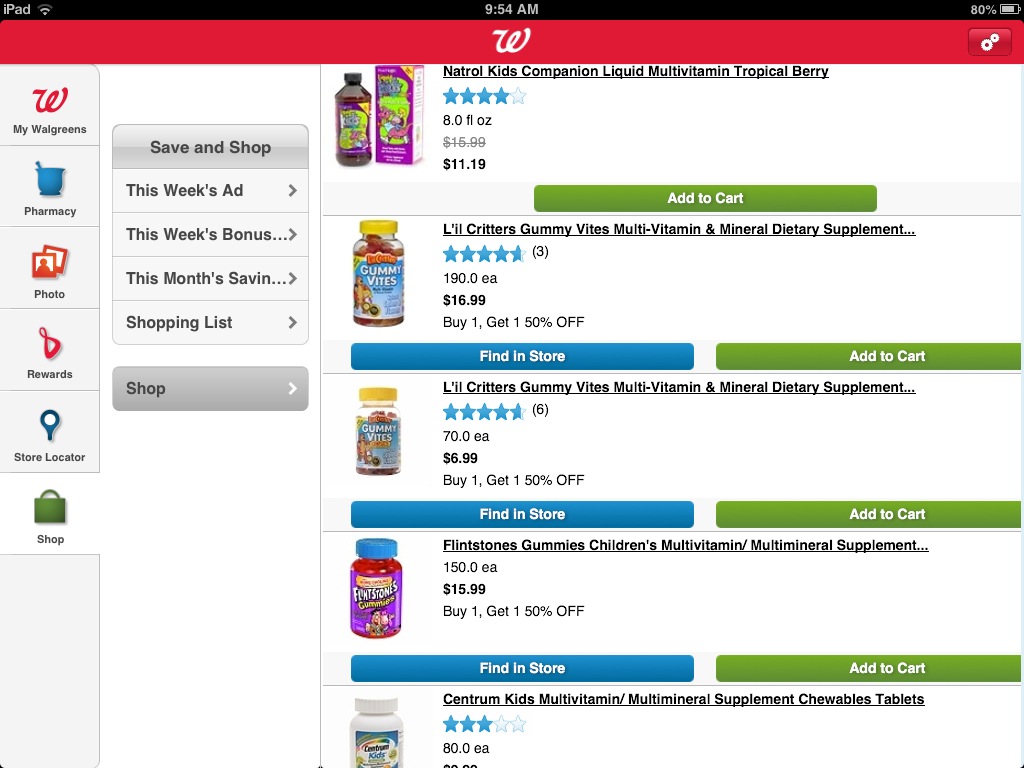
Task: View the Flintstones Gummies product image
Action: click(377, 588)
